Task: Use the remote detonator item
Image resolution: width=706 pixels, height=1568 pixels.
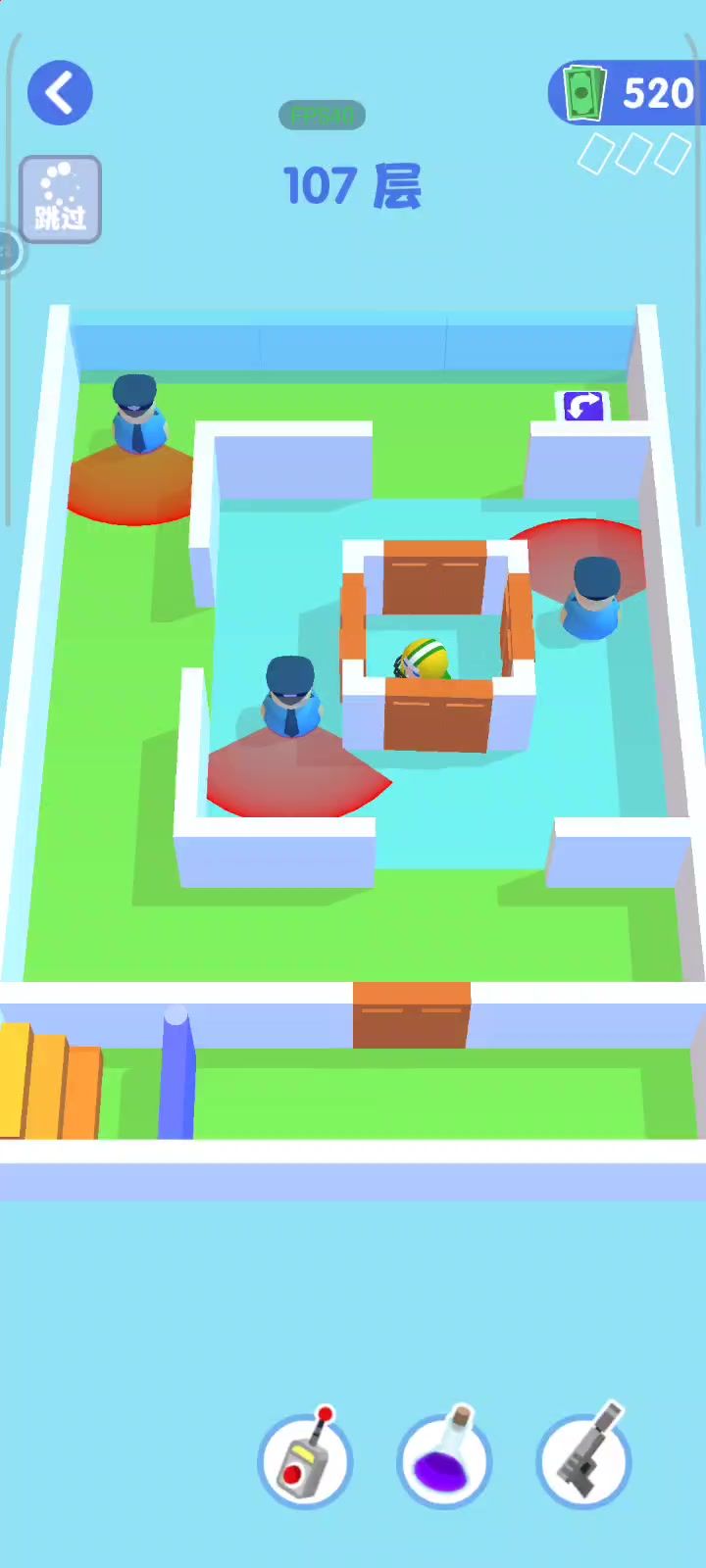Action: point(305,1460)
